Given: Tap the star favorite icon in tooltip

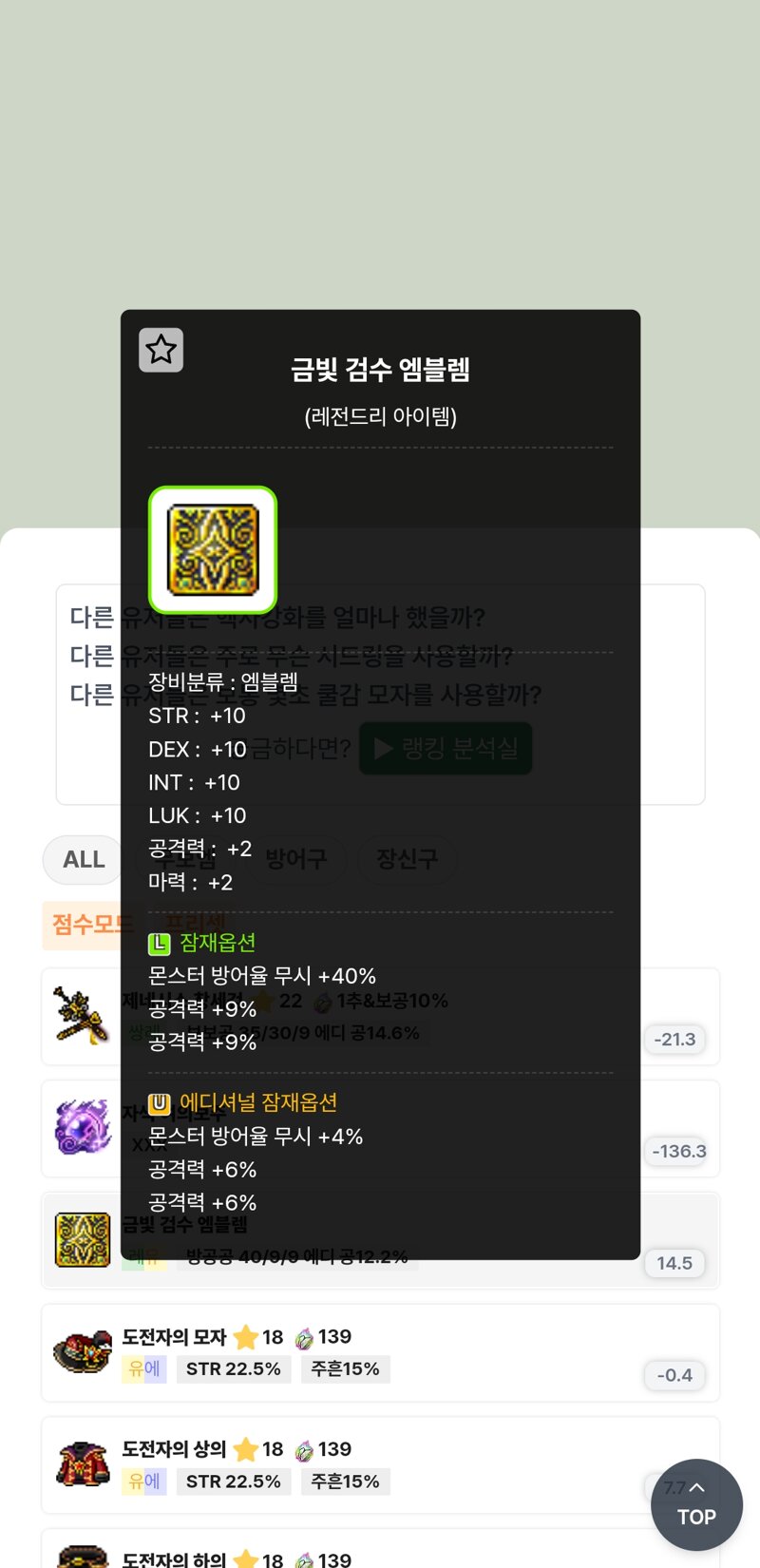Looking at the screenshot, I should [161, 350].
